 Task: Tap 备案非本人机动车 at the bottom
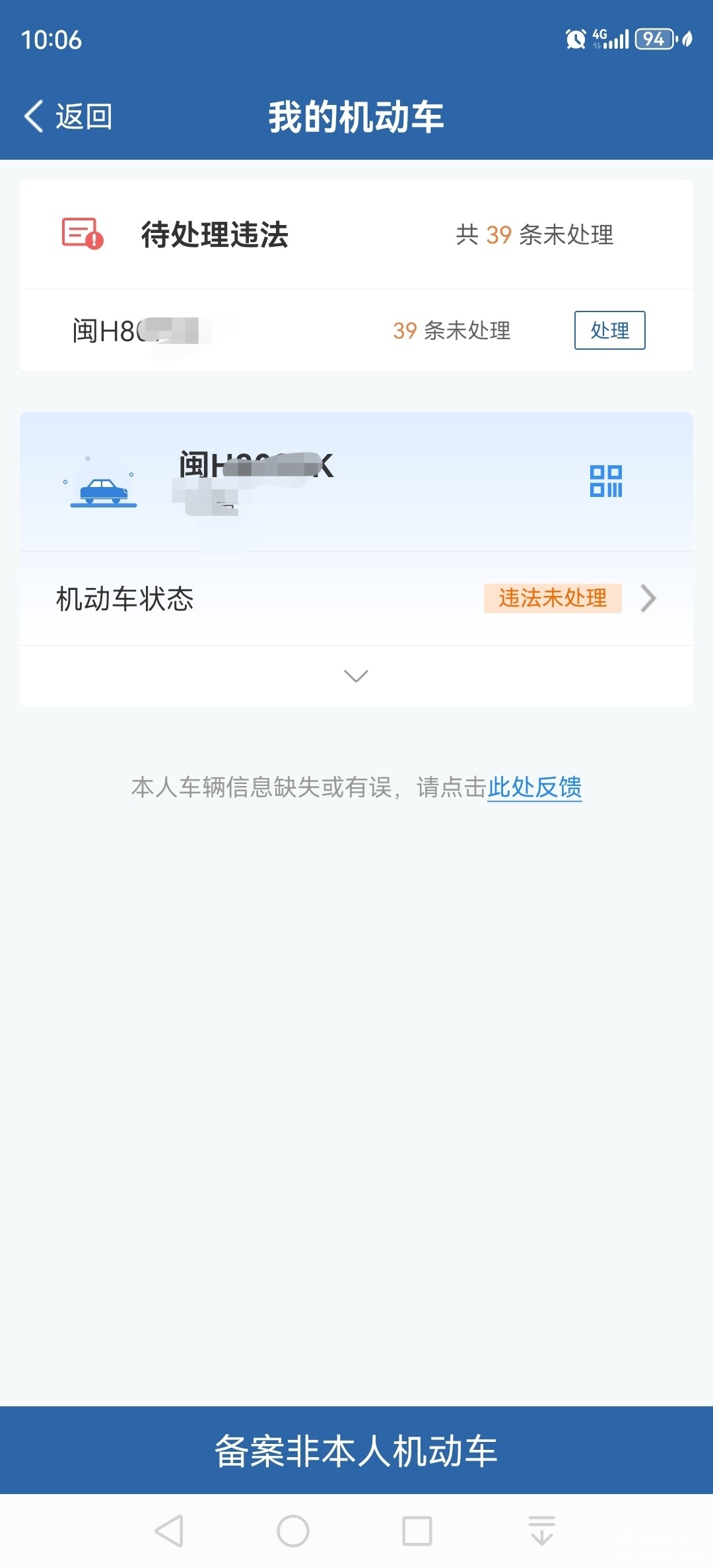click(356, 1451)
